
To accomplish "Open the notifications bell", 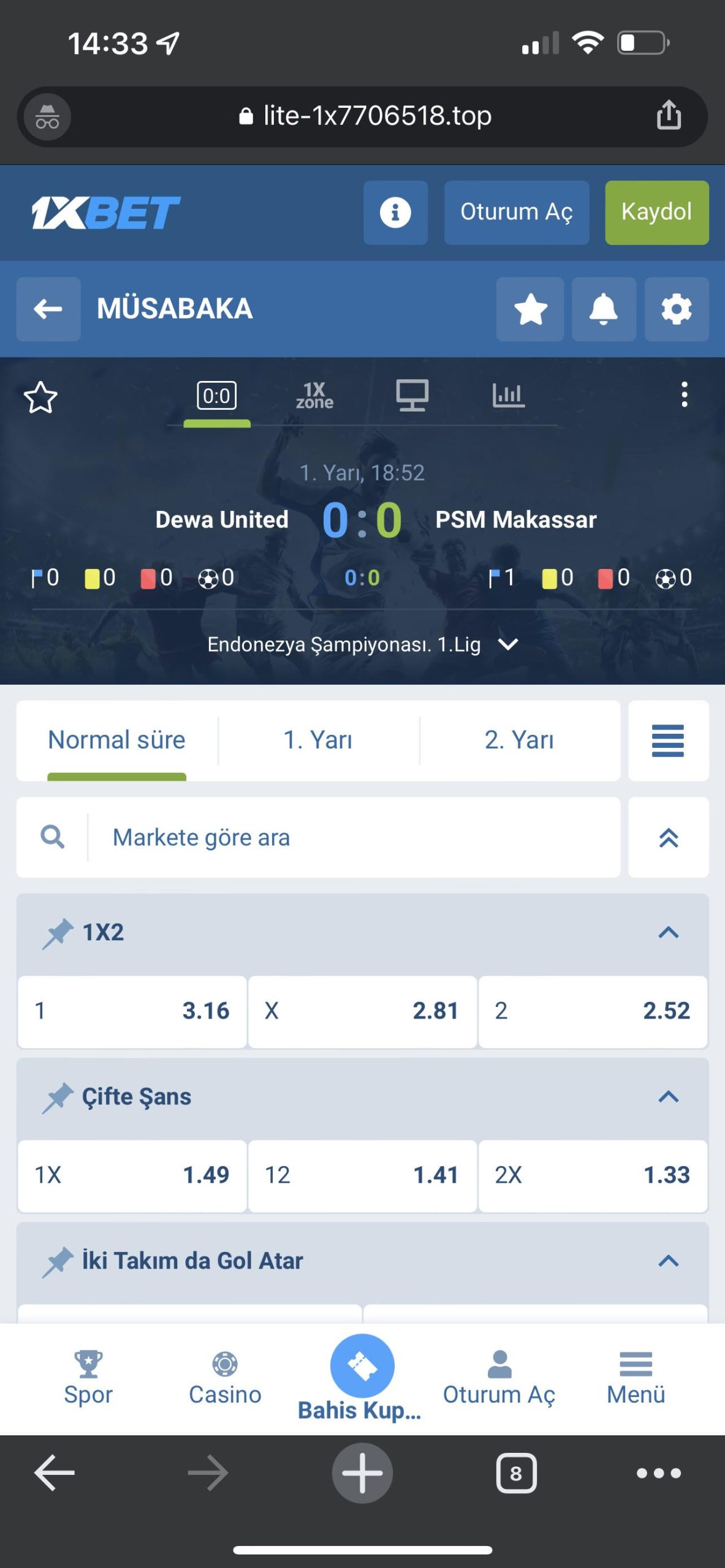I will pyautogui.click(x=603, y=309).
